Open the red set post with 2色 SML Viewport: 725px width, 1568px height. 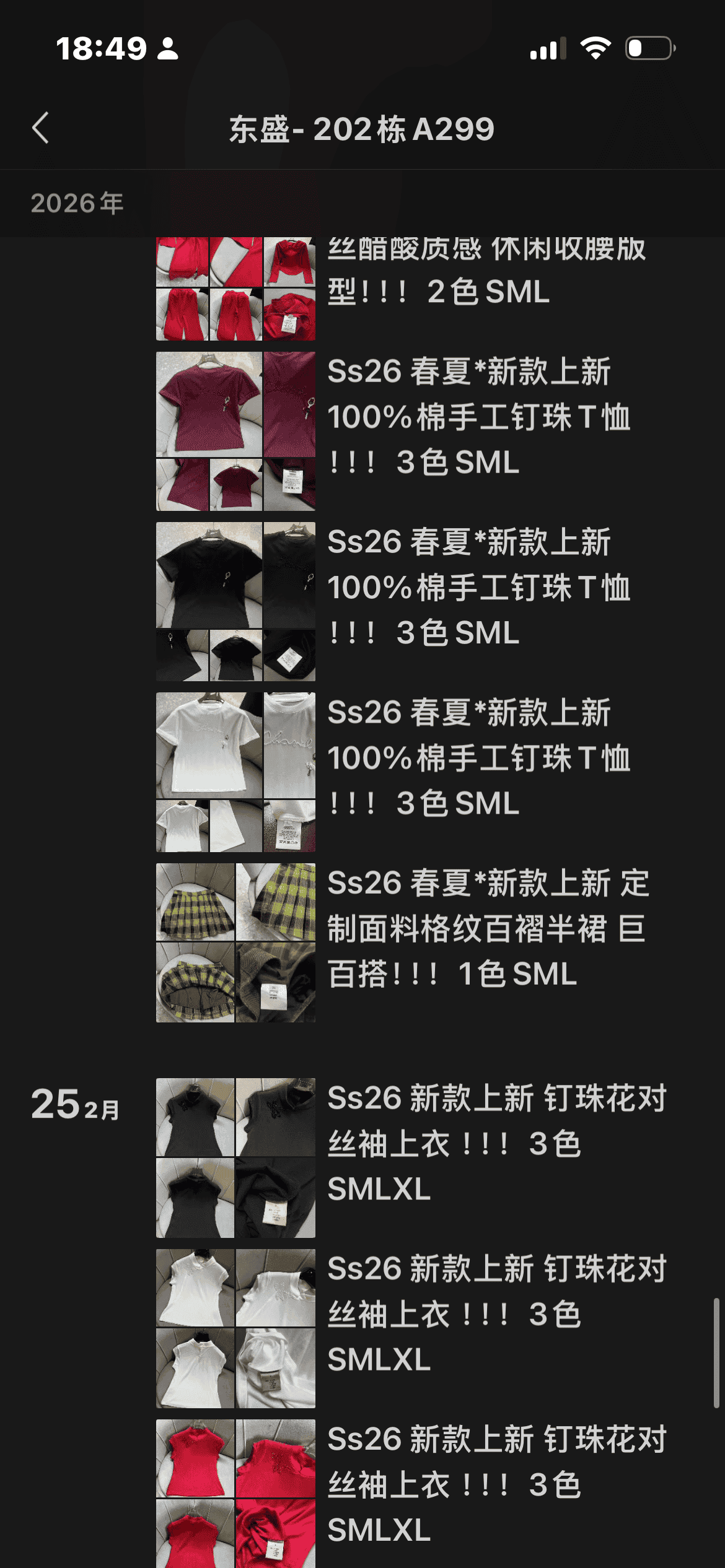235,290
